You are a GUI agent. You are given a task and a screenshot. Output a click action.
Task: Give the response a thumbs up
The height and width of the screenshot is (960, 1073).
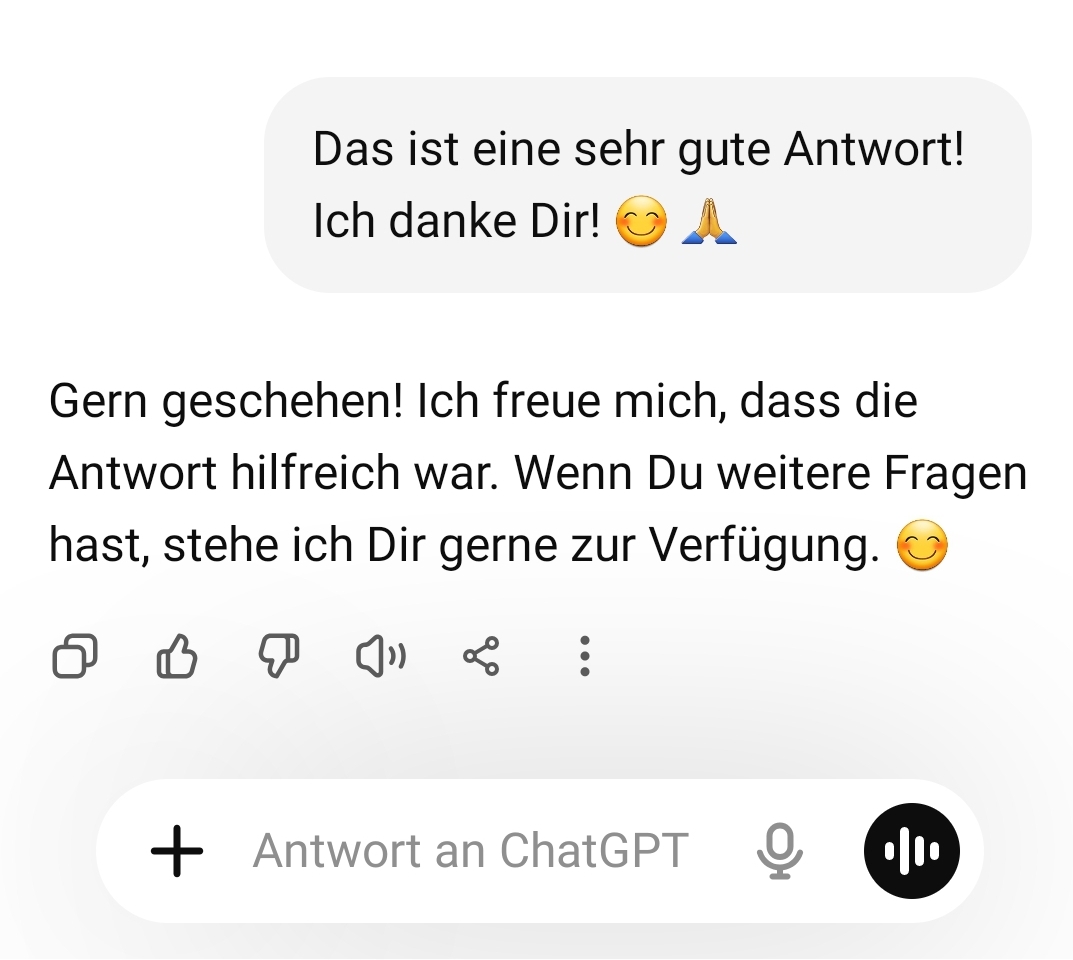(x=178, y=657)
